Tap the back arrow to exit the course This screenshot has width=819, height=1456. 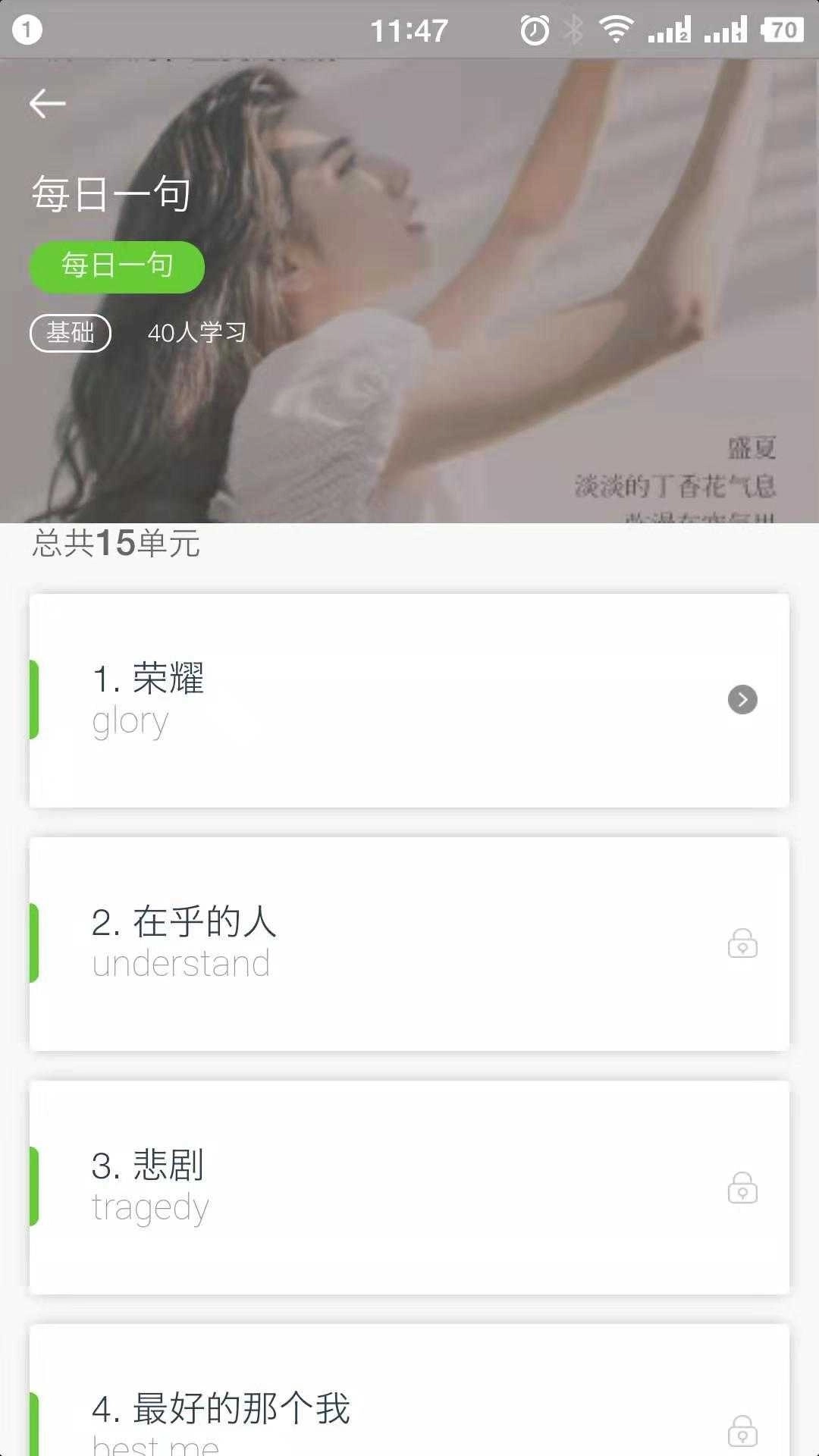[47, 102]
